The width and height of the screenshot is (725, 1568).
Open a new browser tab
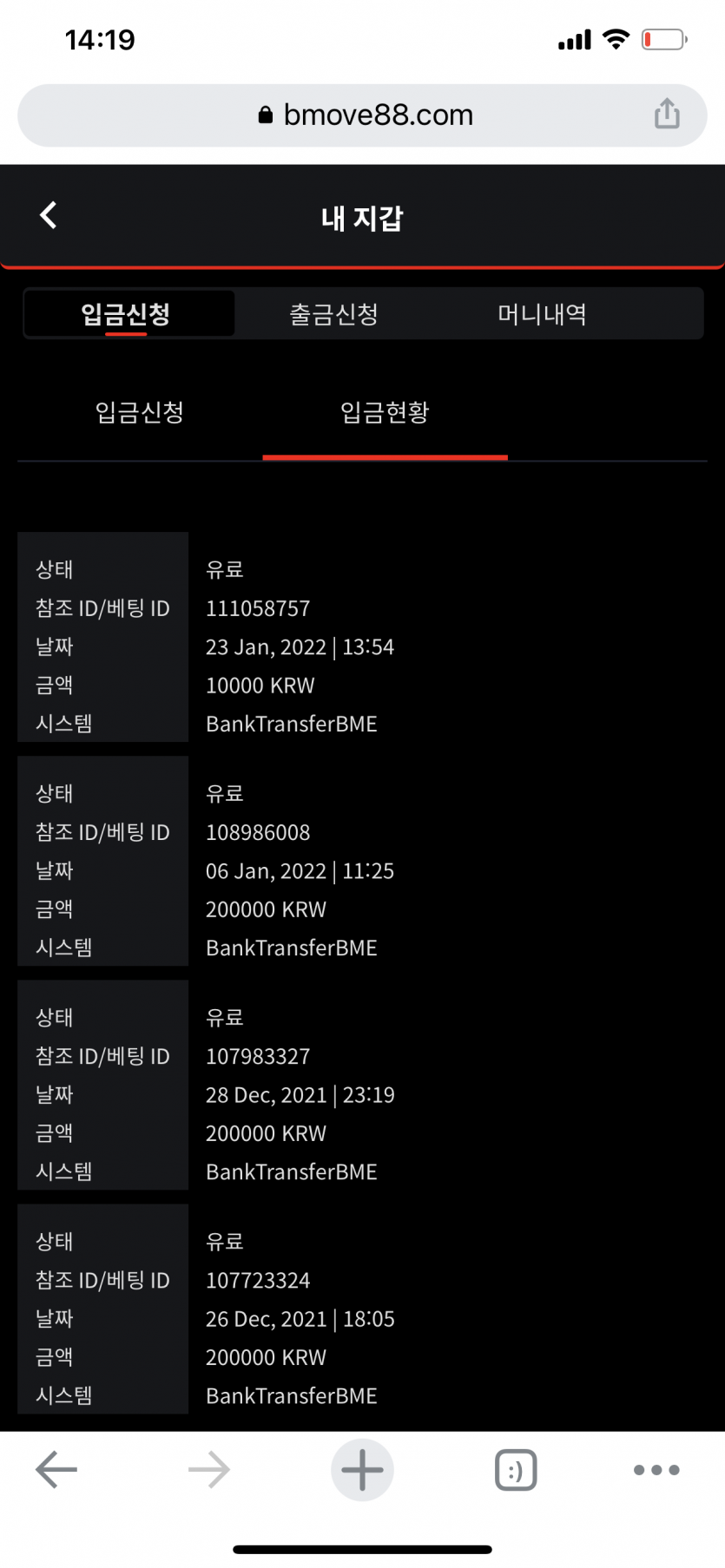pos(363,1470)
